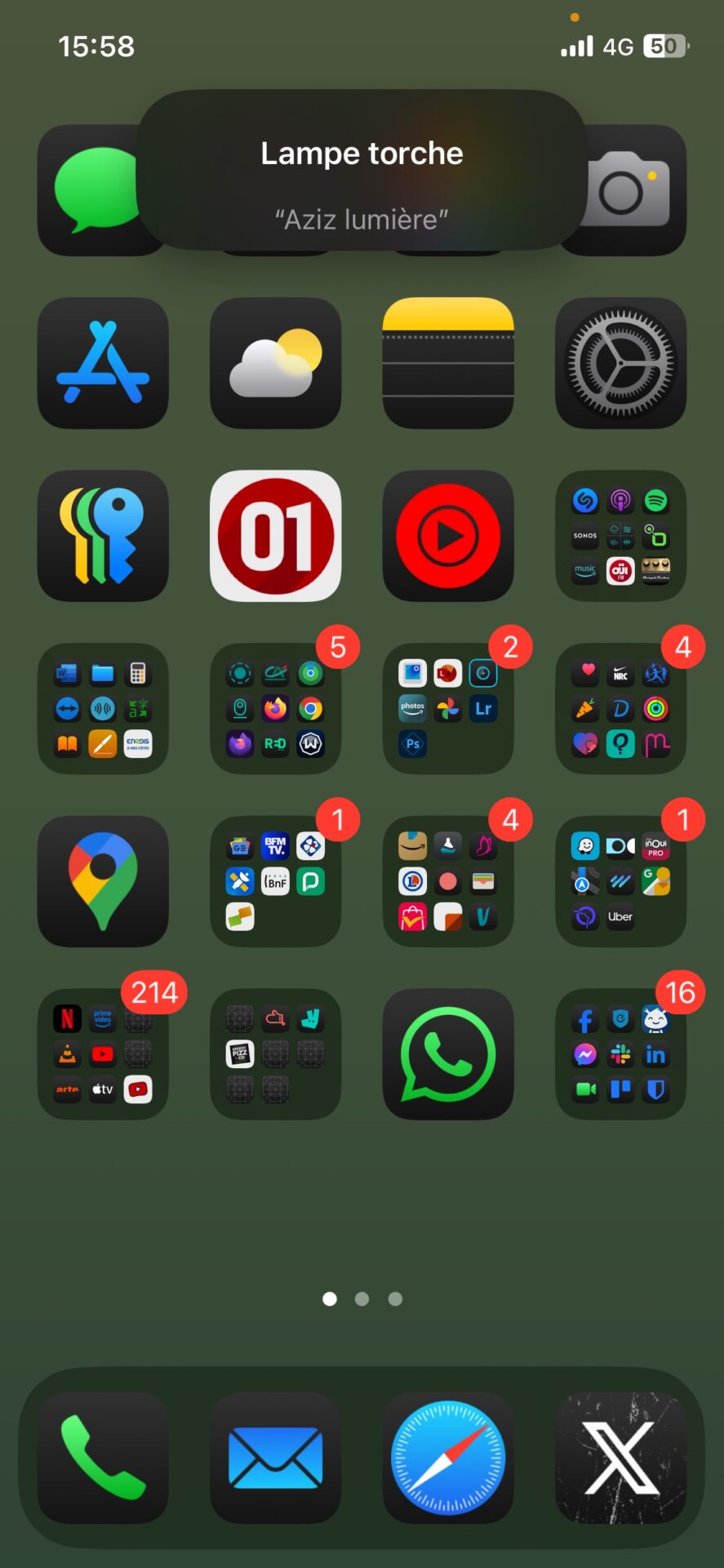Open the browsers folder with Firefox and Chrome

point(276,709)
